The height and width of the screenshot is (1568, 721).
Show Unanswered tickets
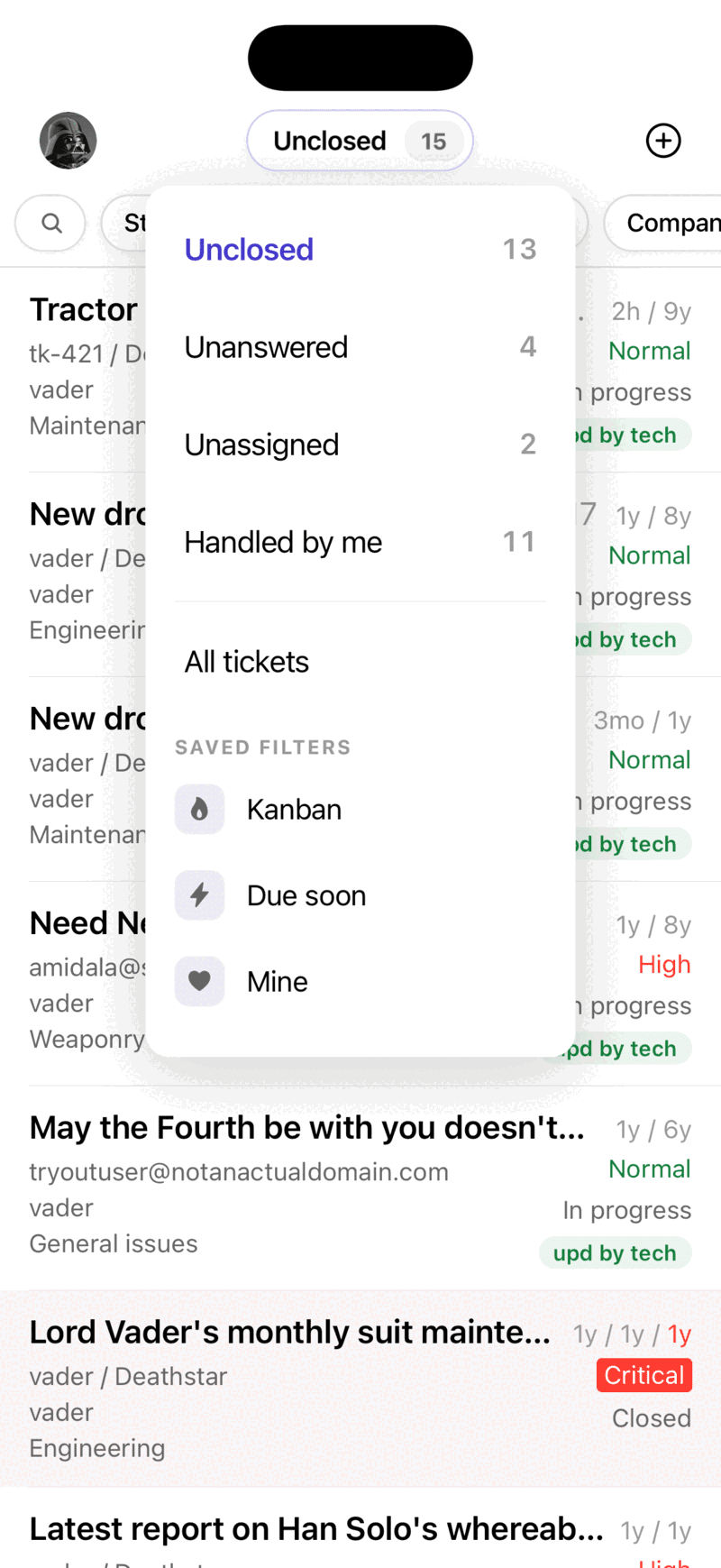pos(360,347)
